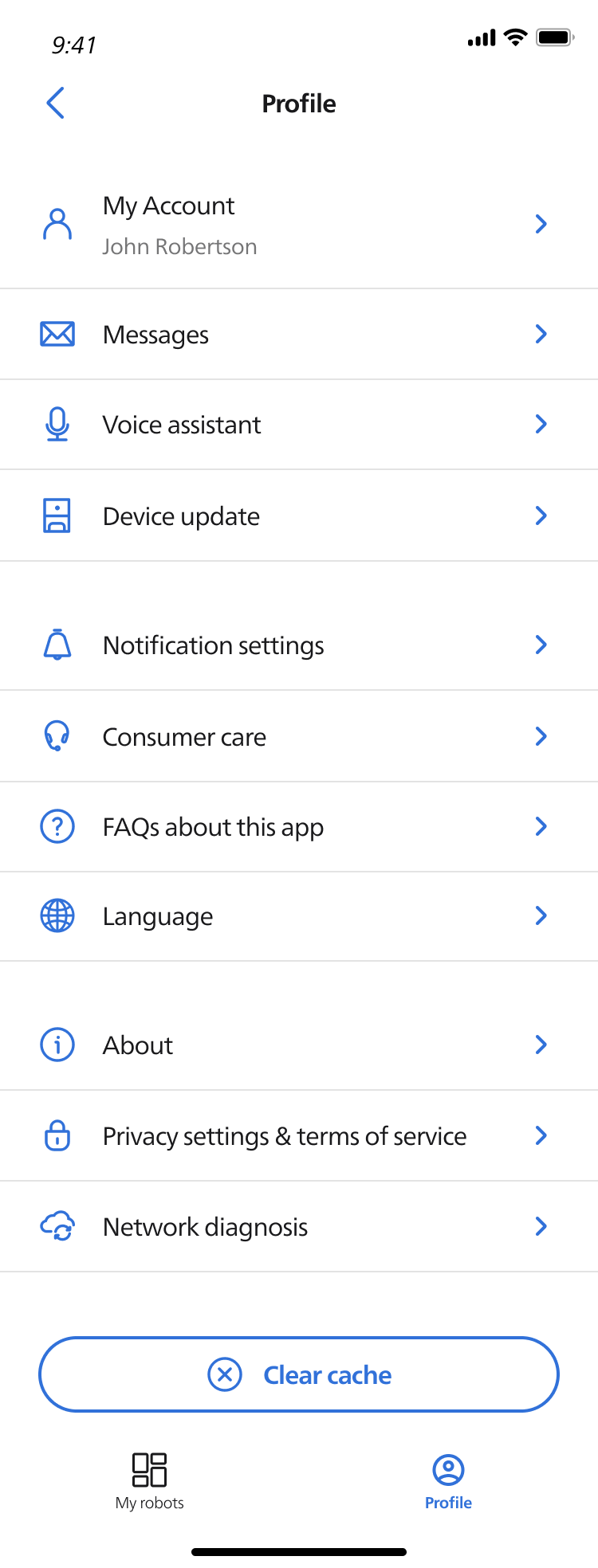View Privacy settings & terms of service
Image resolution: width=598 pixels, height=1568 pixels.
pos(298,1136)
